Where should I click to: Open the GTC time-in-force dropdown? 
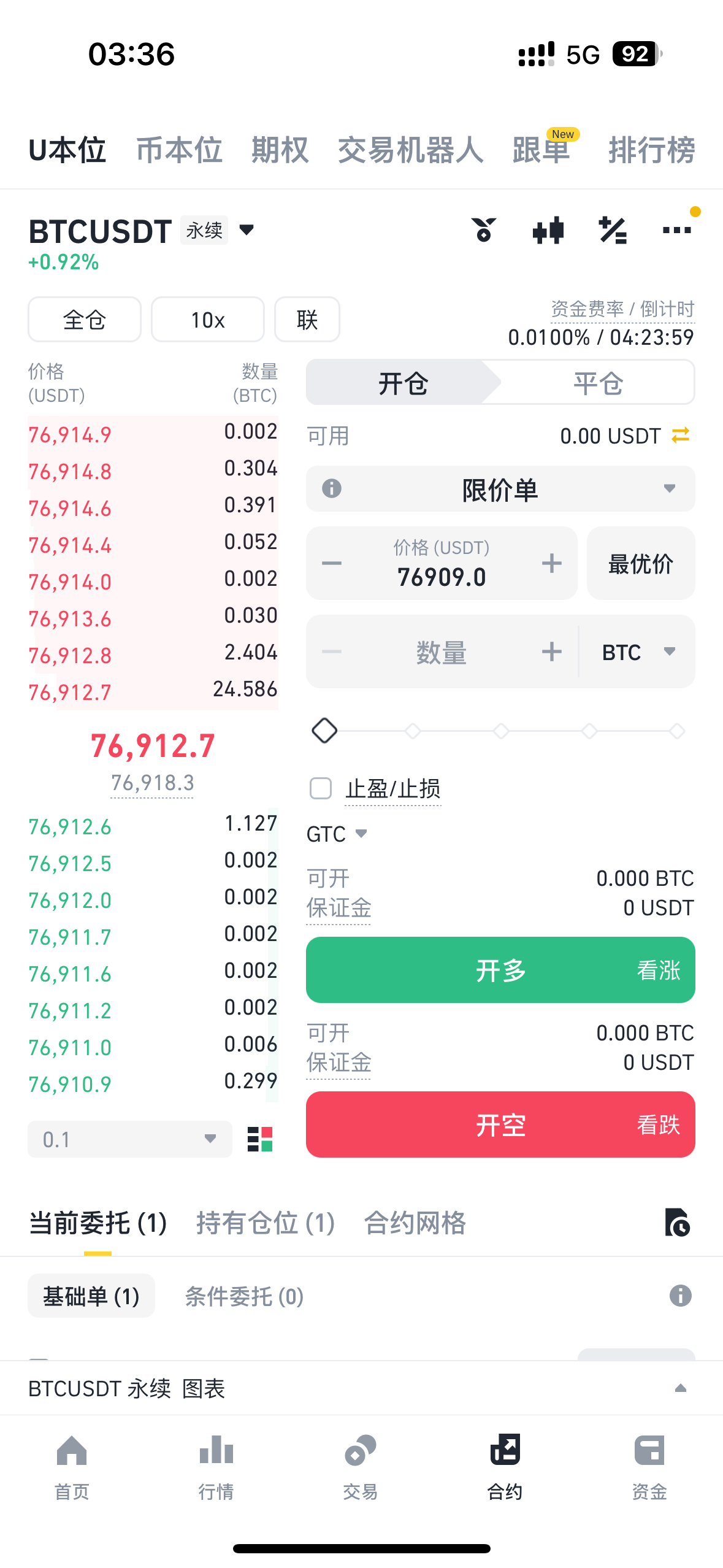[x=337, y=834]
